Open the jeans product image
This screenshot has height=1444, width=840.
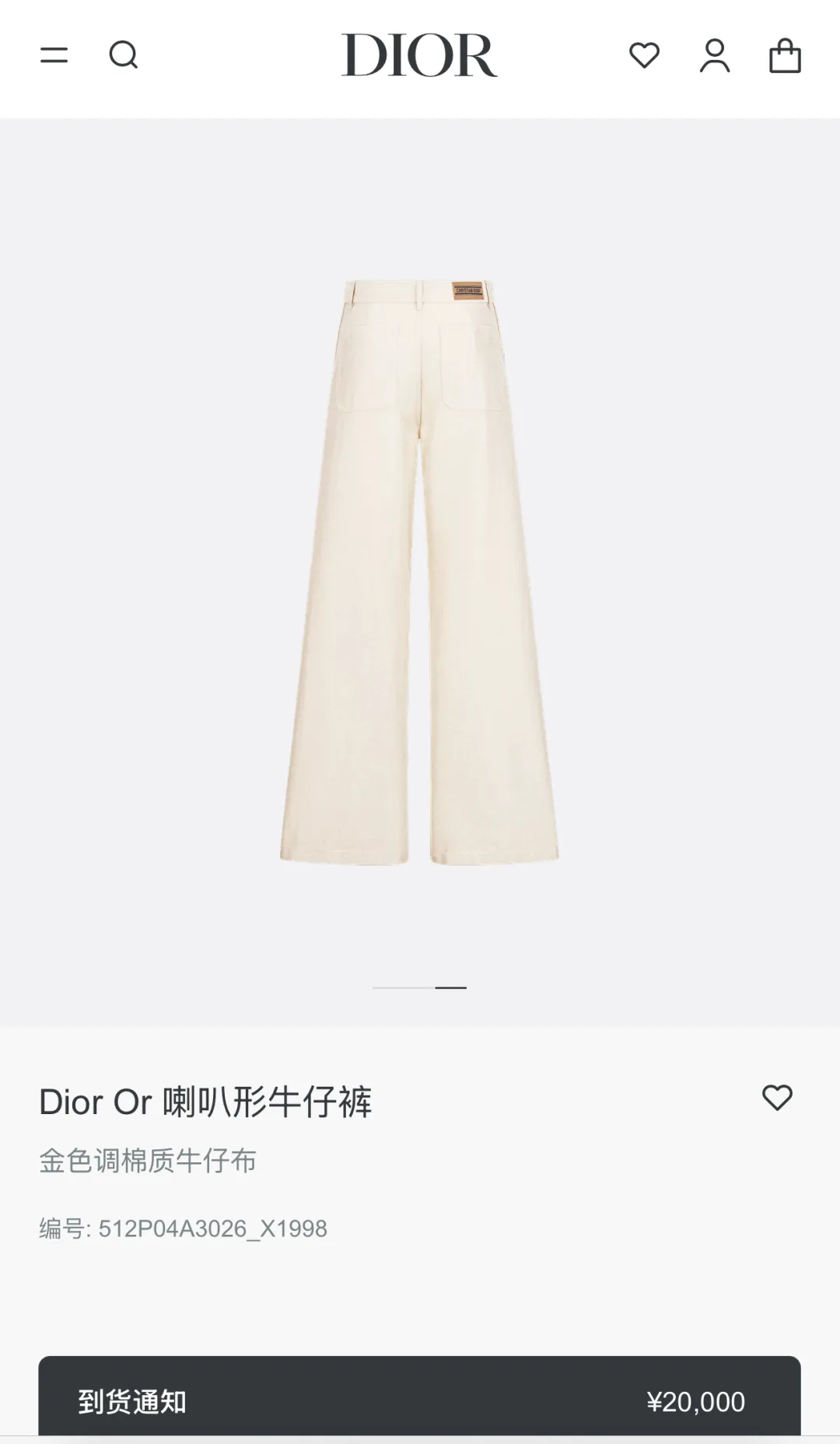[x=419, y=572]
